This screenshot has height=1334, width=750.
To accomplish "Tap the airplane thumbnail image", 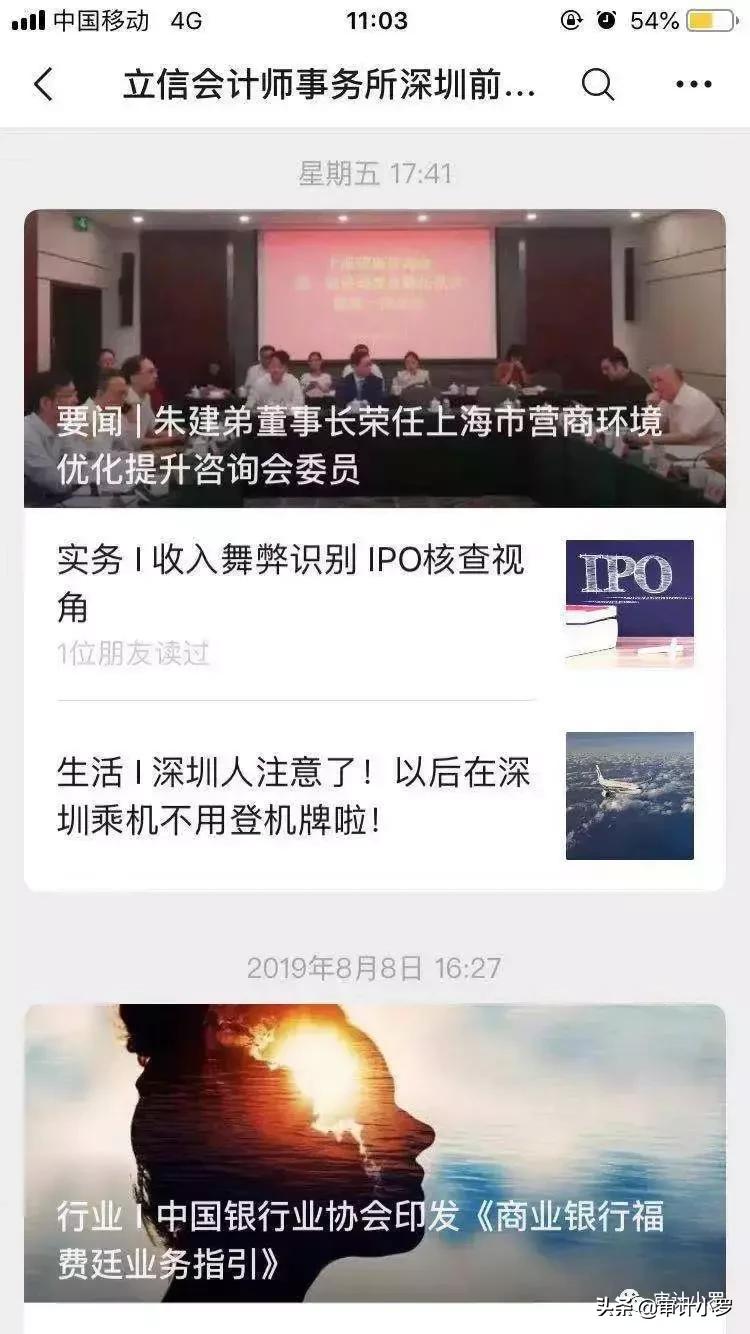I will [x=629, y=793].
